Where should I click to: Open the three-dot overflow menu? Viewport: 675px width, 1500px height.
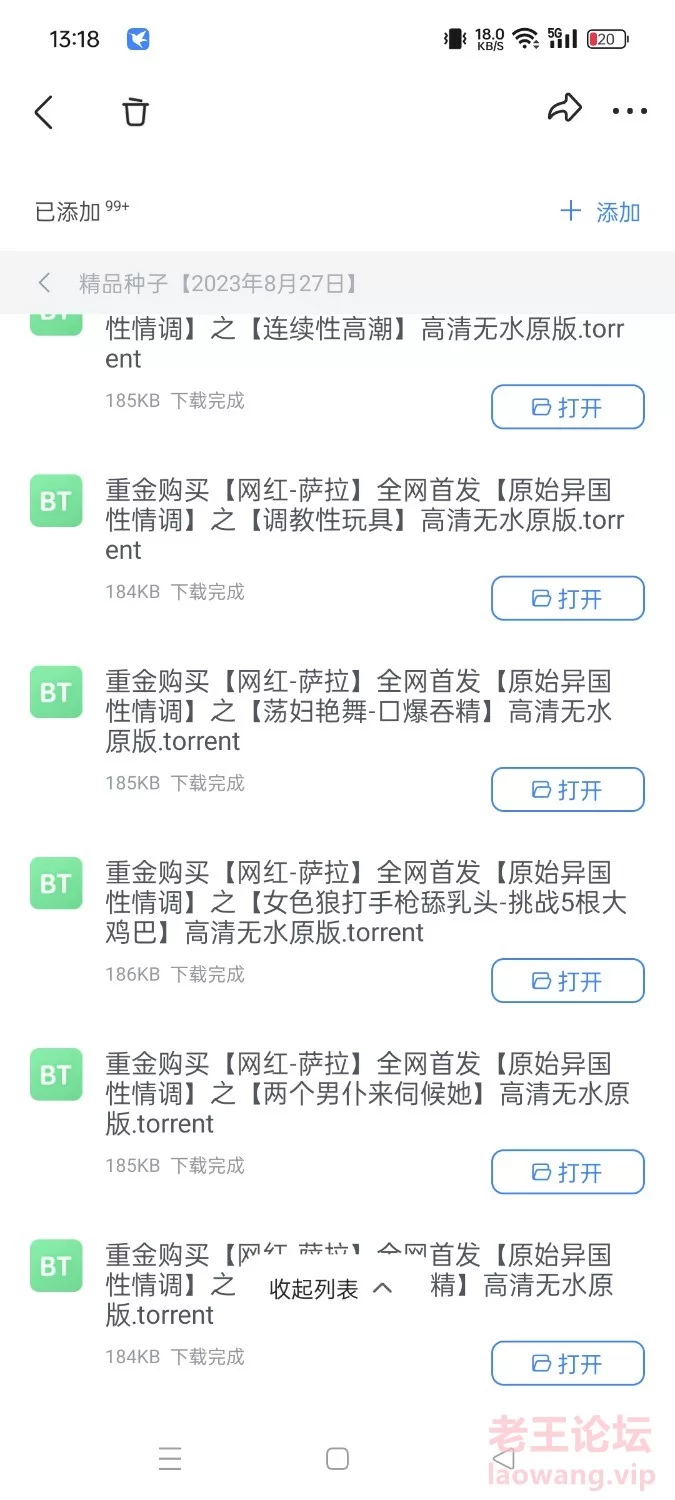630,111
